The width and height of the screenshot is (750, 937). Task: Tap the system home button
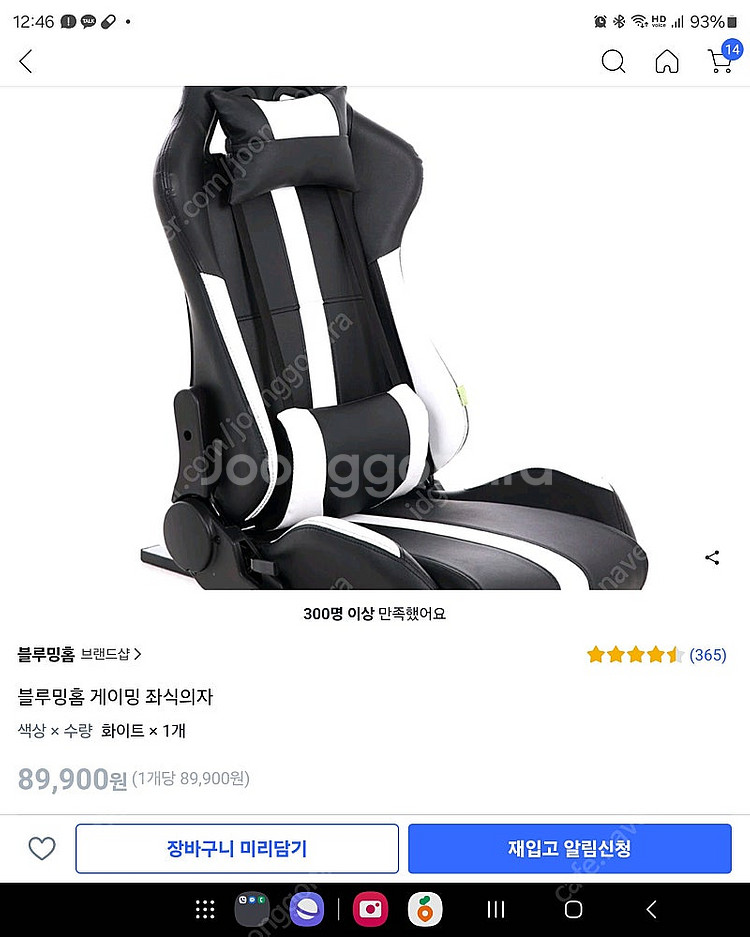coord(573,910)
